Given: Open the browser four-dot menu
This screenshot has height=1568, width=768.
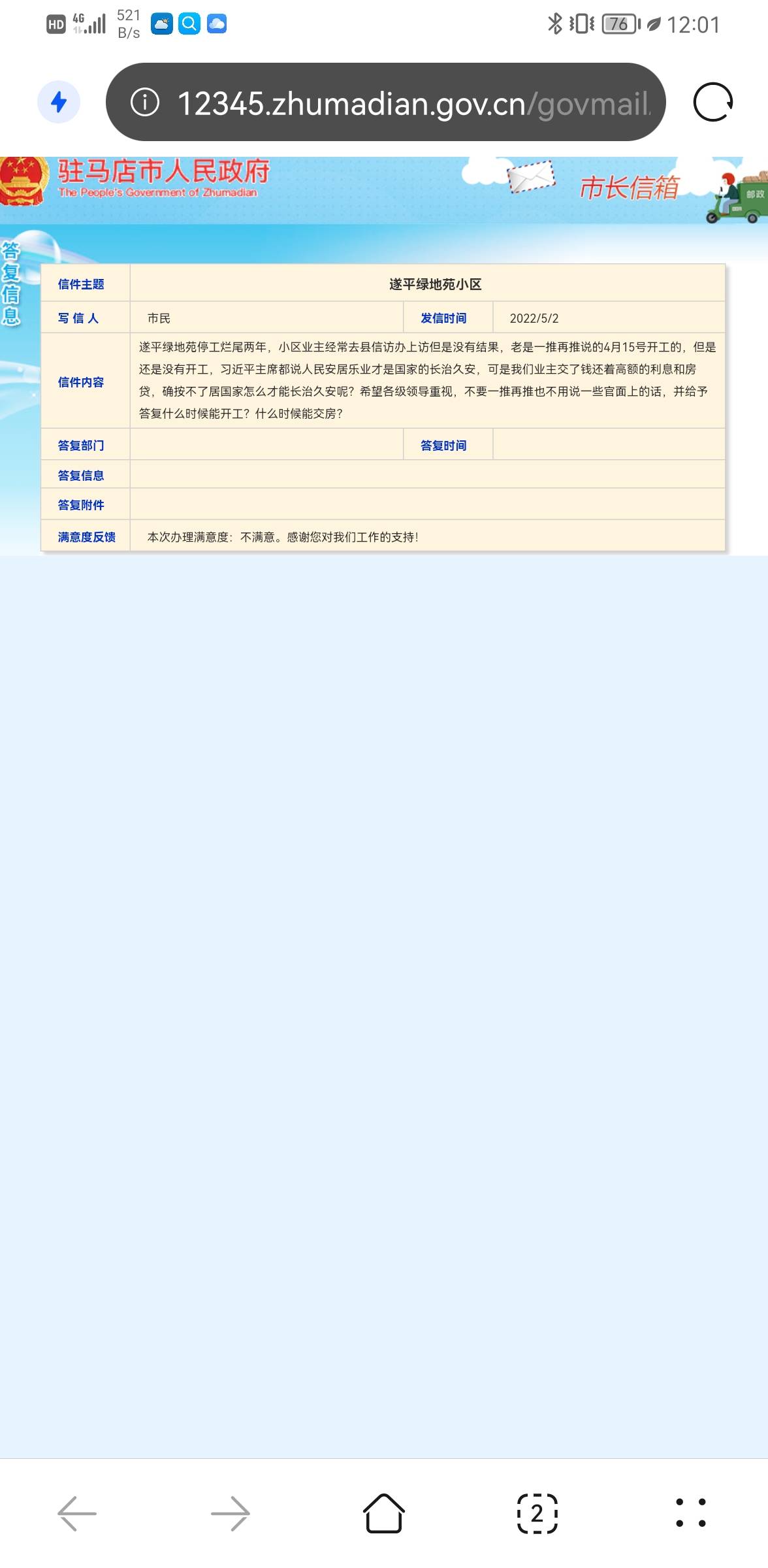Looking at the screenshot, I should tap(691, 1513).
